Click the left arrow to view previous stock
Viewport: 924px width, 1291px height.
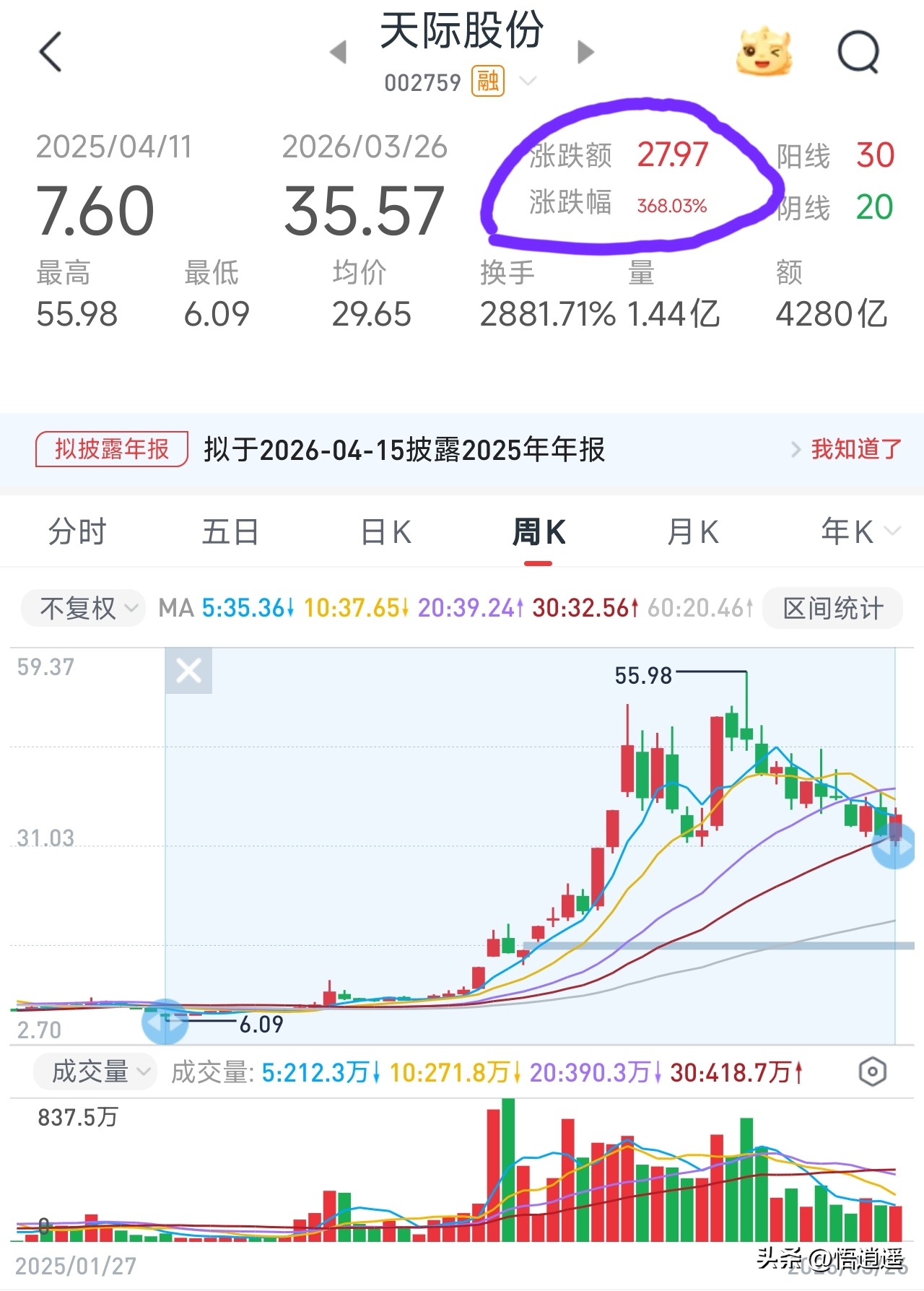pos(336,52)
